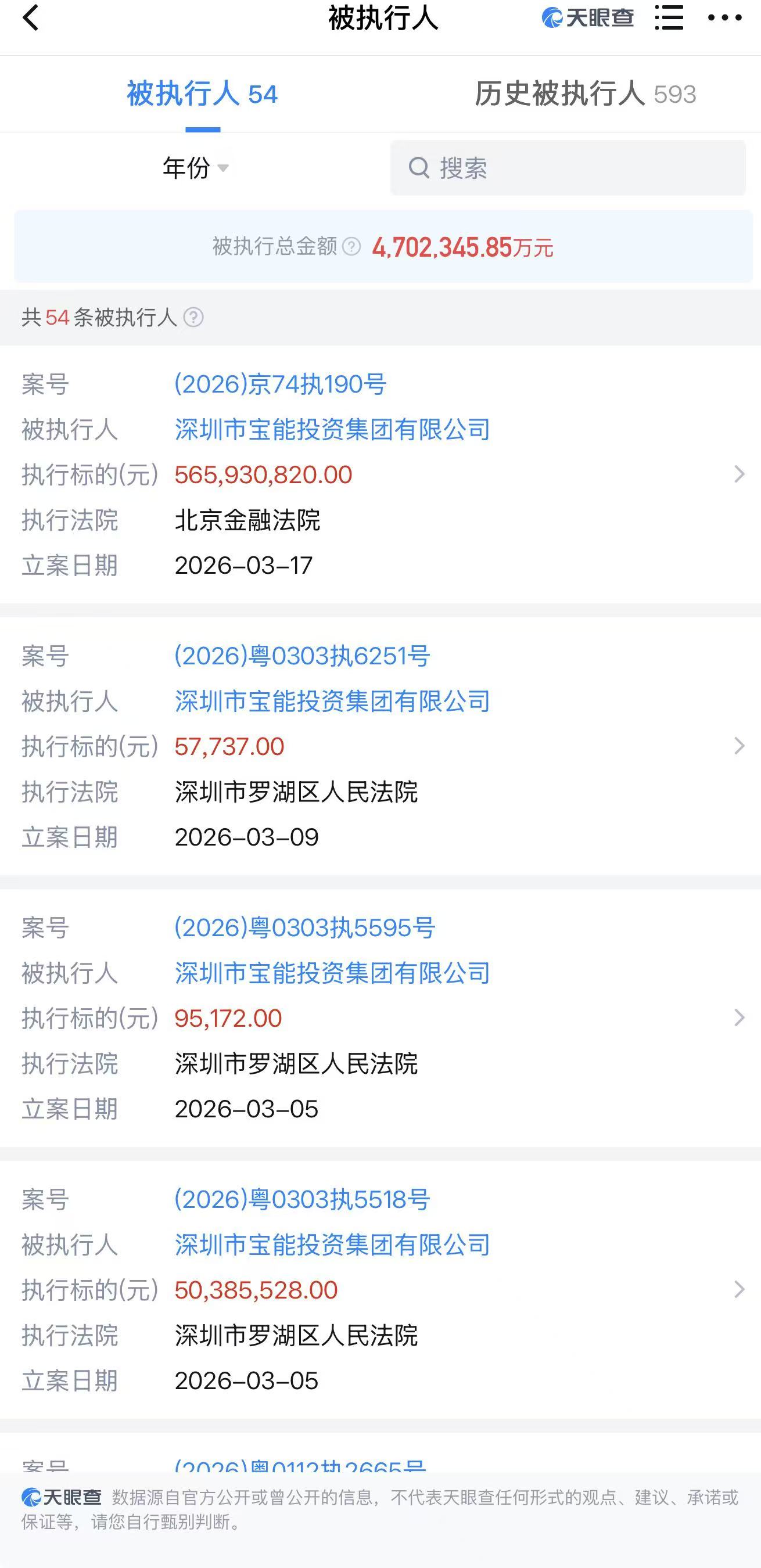Open the list menu icon
Viewport: 761px width, 1568px height.
(669, 17)
